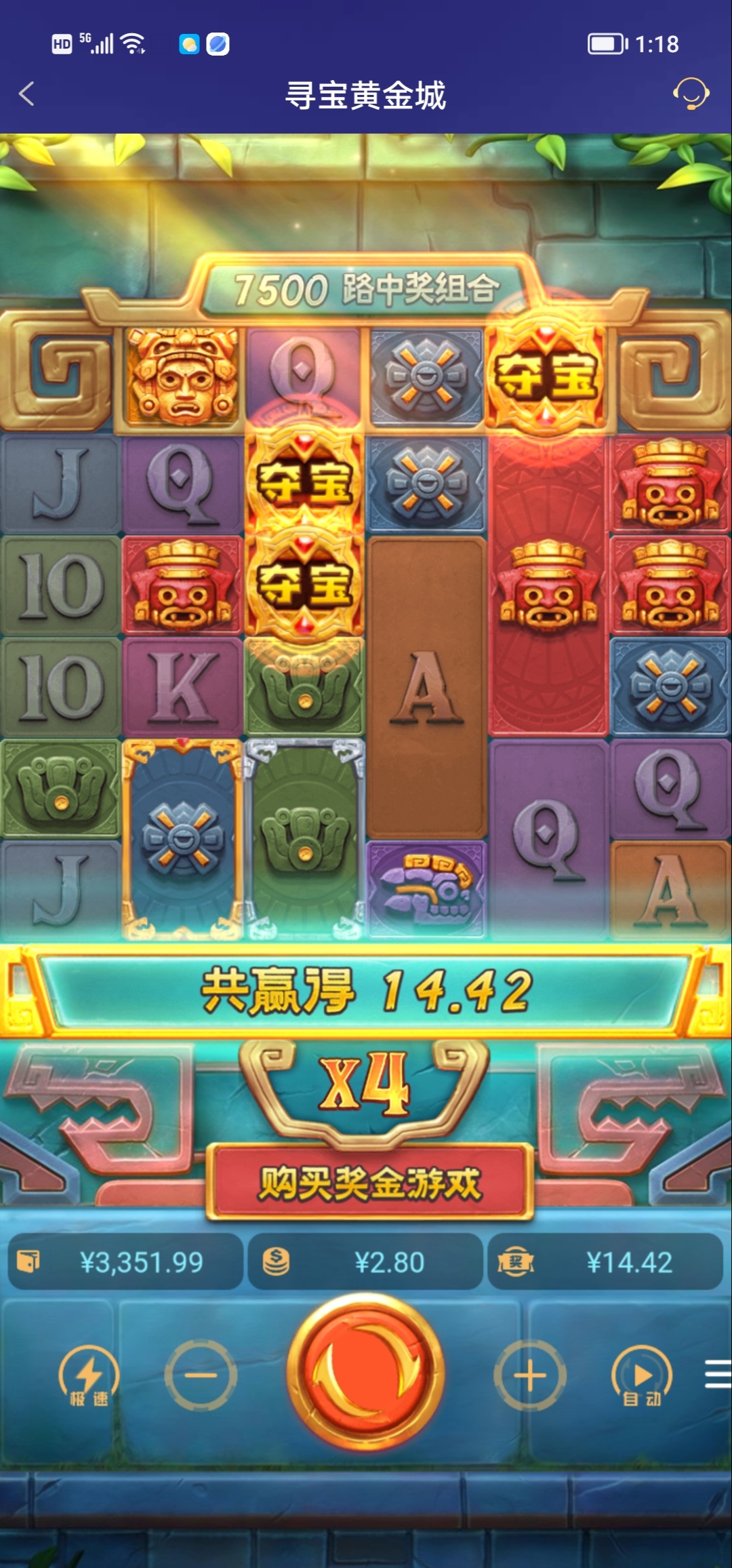Open customer support headset icon

[691, 94]
